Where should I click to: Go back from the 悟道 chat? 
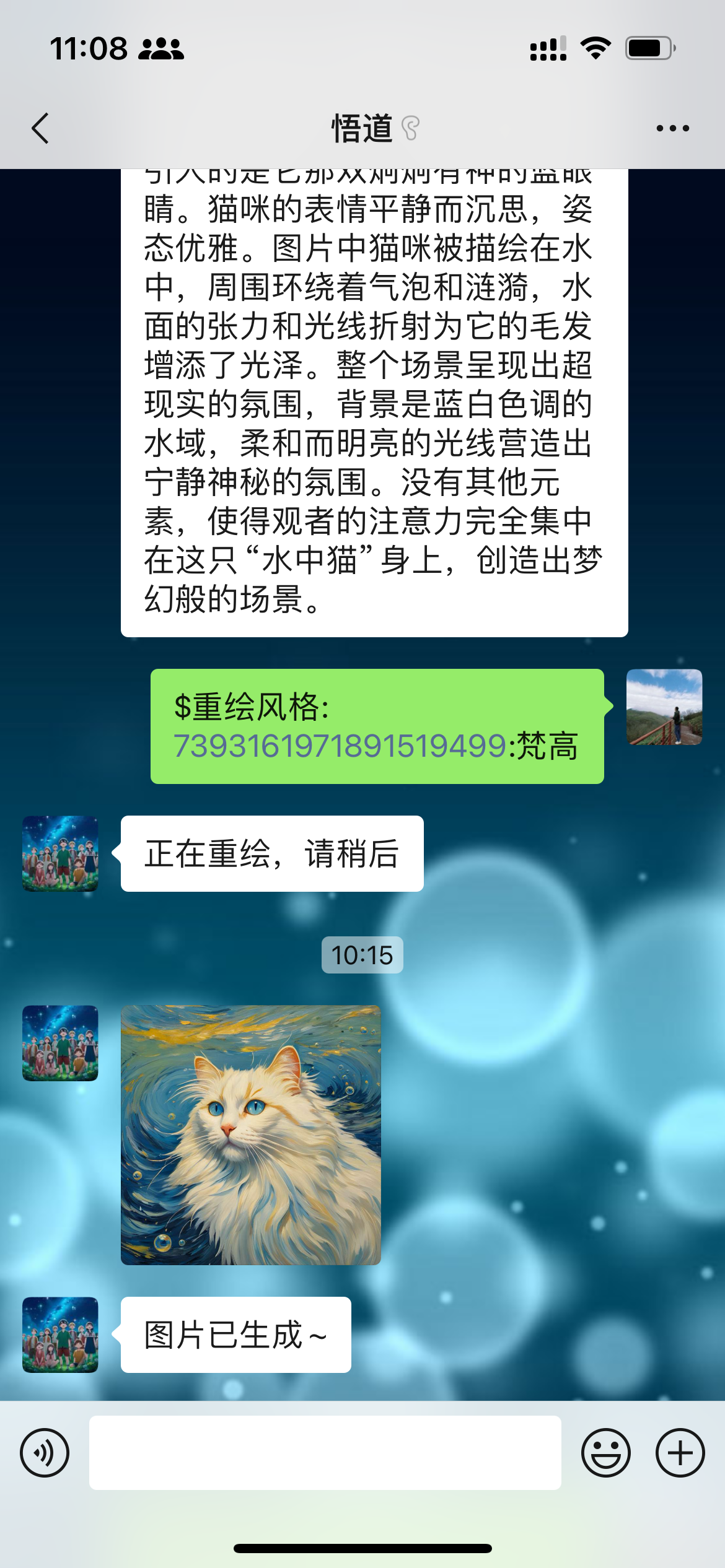(40, 129)
